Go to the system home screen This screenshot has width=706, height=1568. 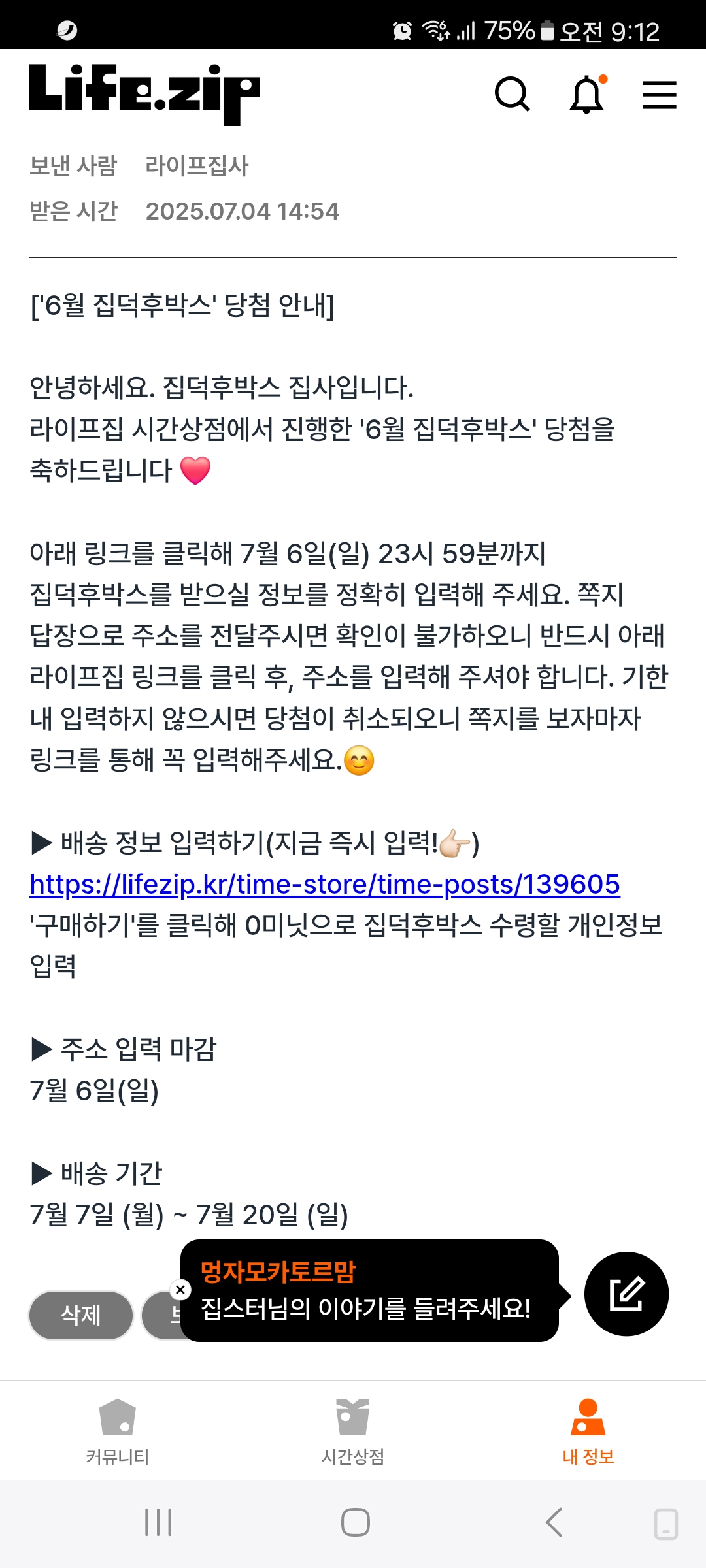click(x=356, y=1522)
